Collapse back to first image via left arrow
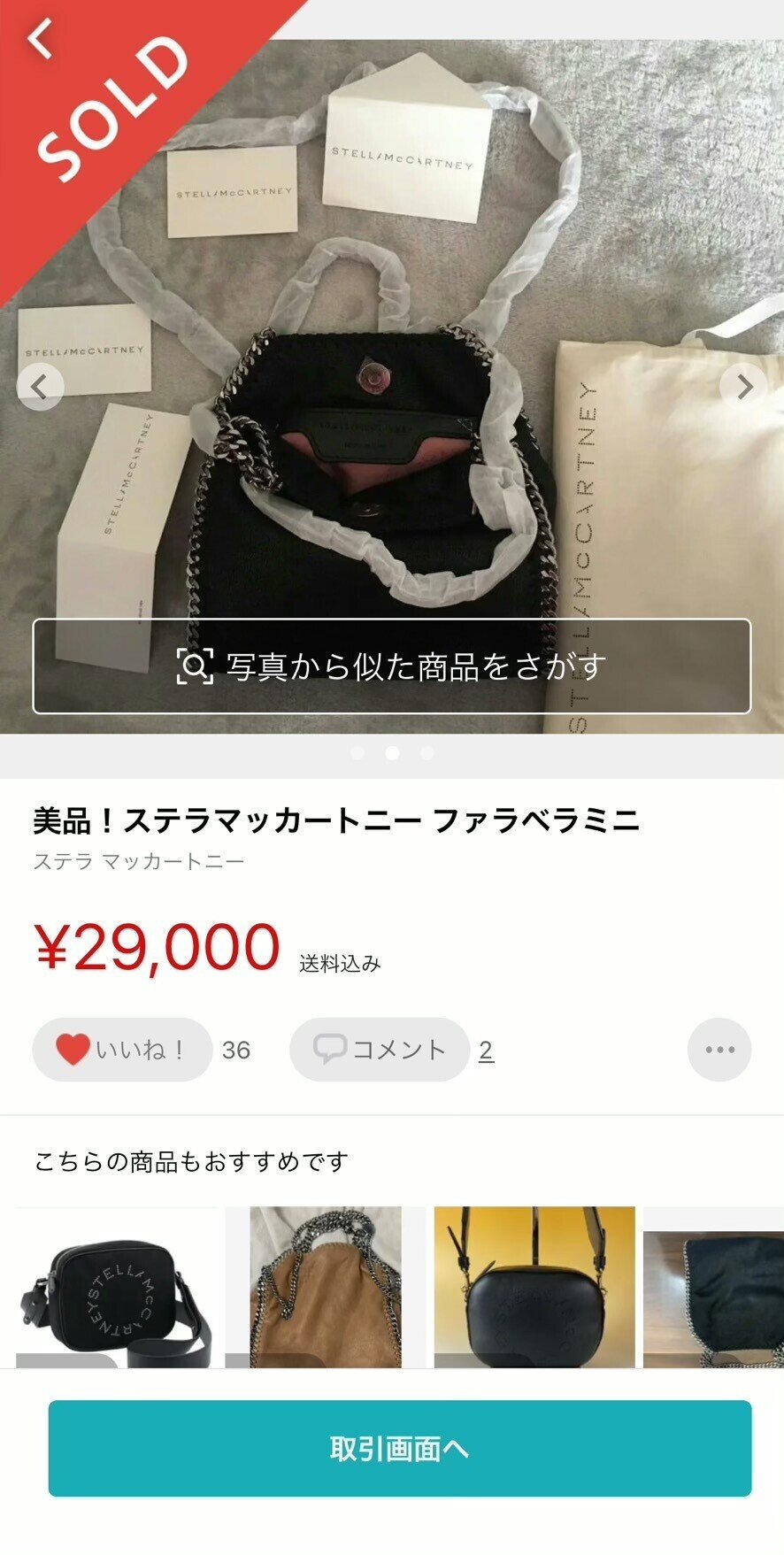Image resolution: width=784 pixels, height=1555 pixels. coord(40,388)
